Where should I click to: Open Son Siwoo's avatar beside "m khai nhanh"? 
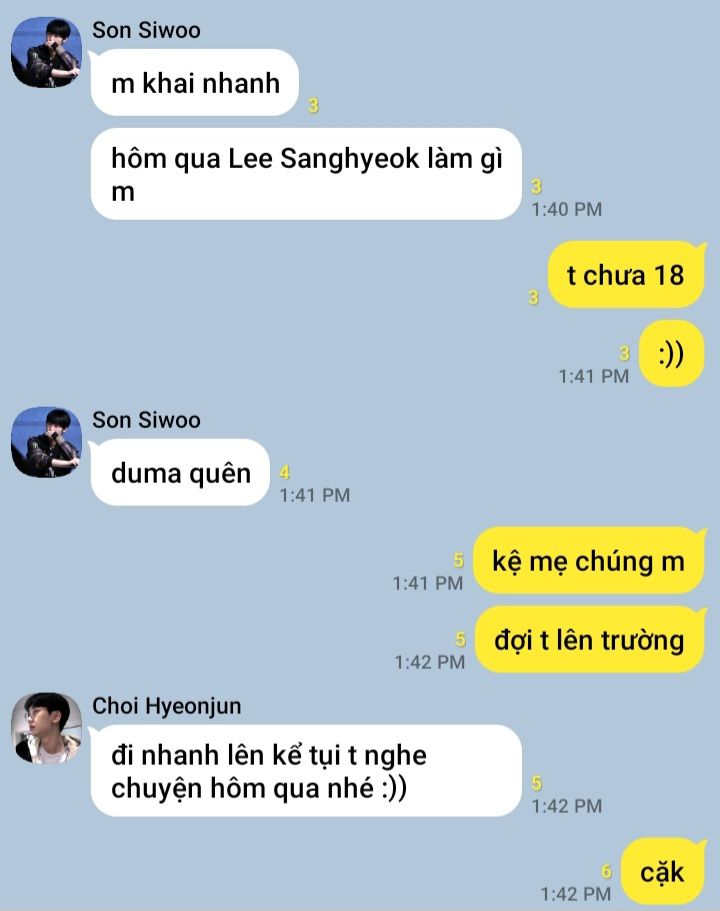[46, 52]
